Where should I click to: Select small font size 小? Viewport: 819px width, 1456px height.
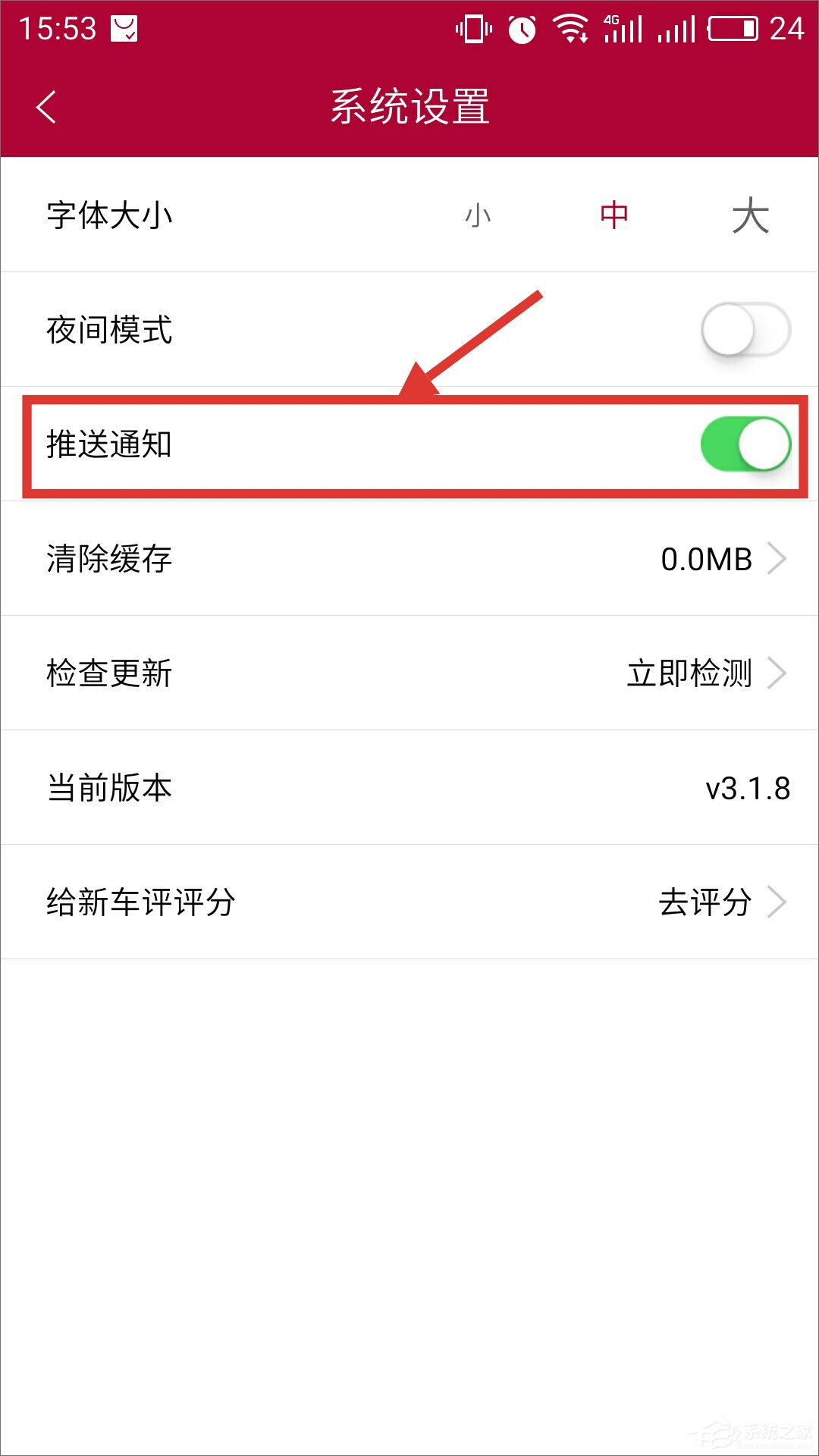[x=478, y=216]
